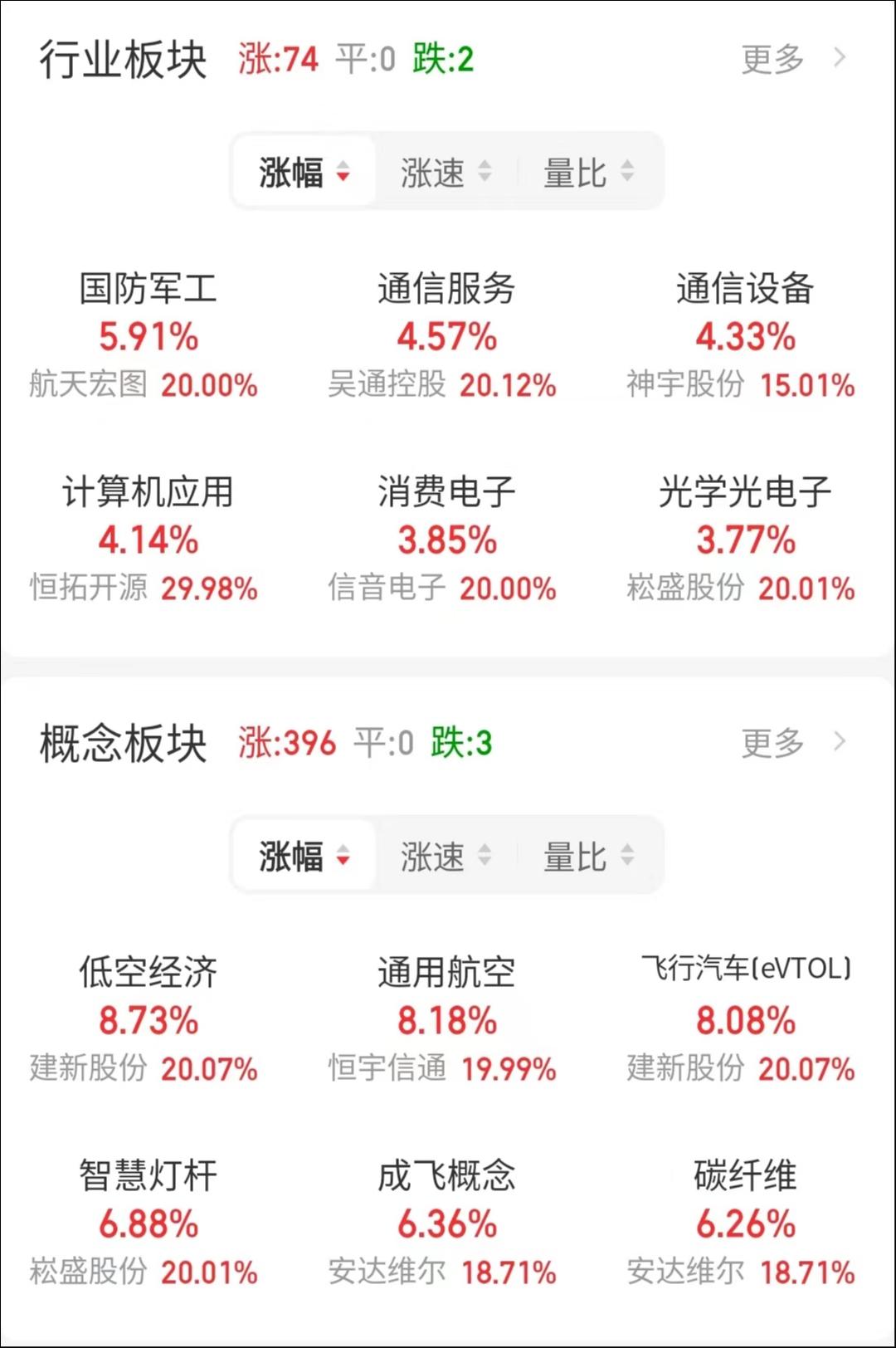Viewport: 896px width, 1348px height.
Task: Sort 概念板块 by 量比
Action: click(x=588, y=856)
